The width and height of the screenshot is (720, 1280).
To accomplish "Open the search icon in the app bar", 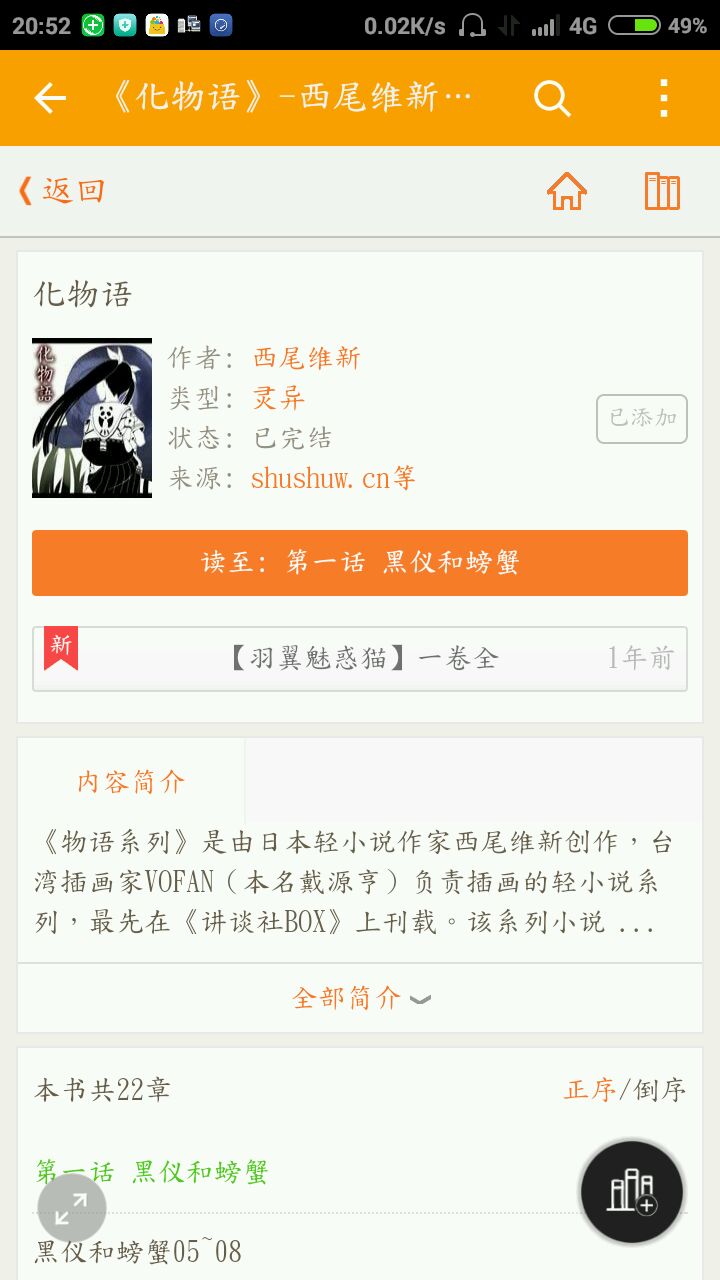I will 551,98.
